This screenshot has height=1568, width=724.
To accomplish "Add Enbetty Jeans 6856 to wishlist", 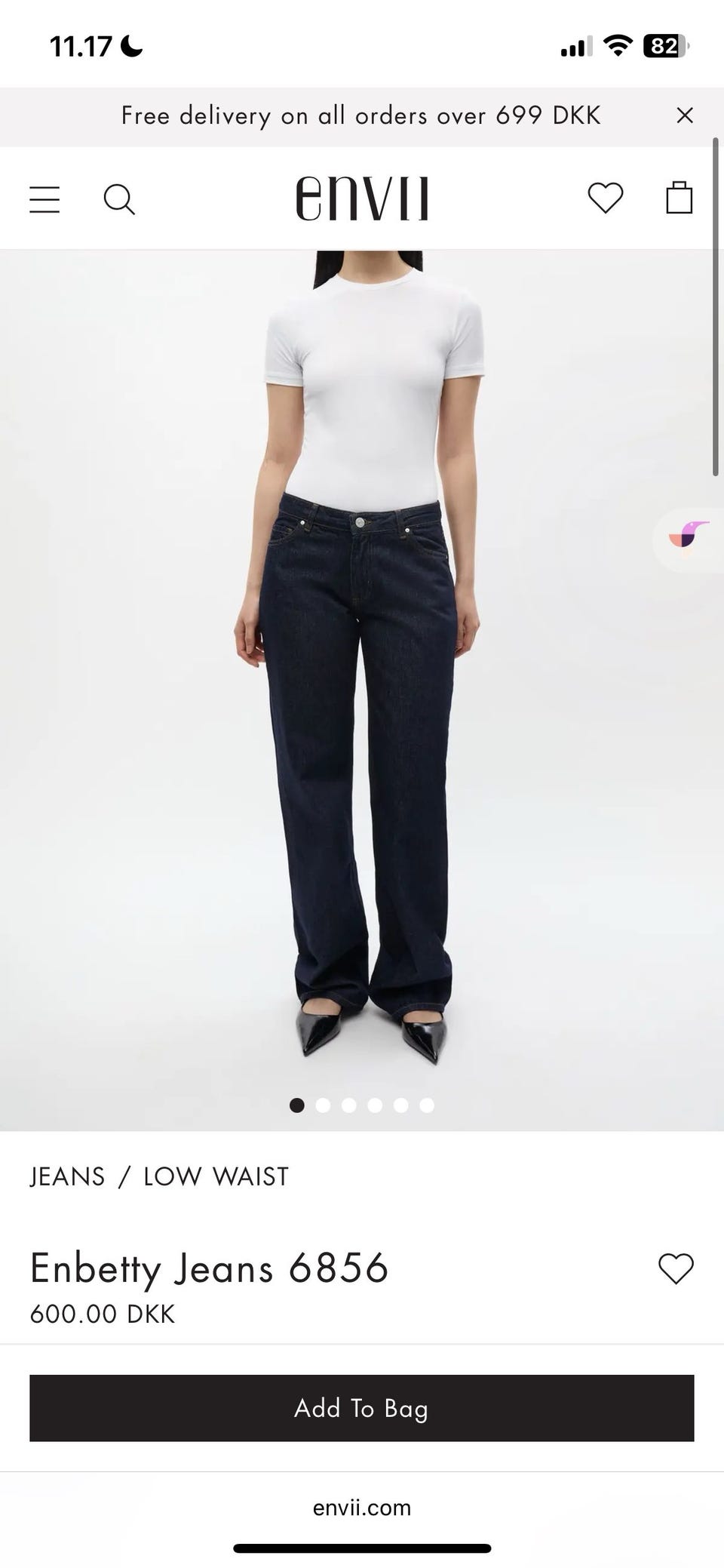I will point(675,1268).
